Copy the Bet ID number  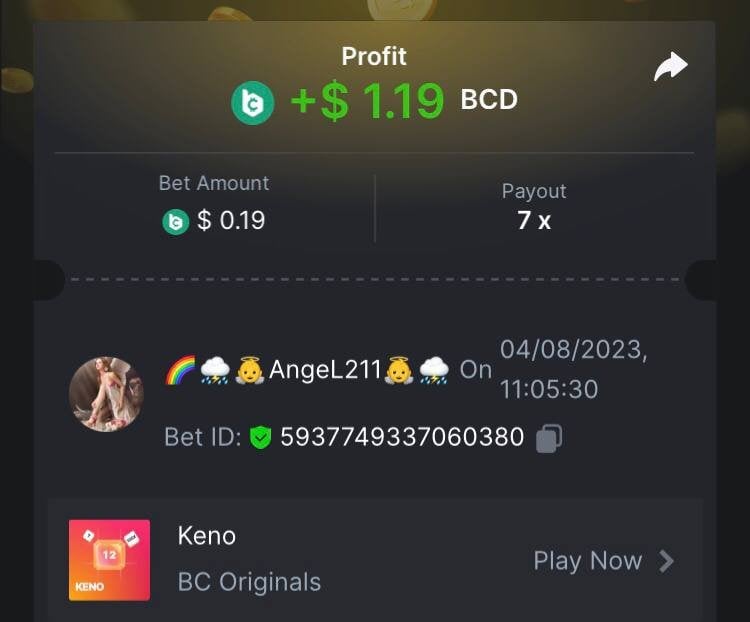click(548, 438)
